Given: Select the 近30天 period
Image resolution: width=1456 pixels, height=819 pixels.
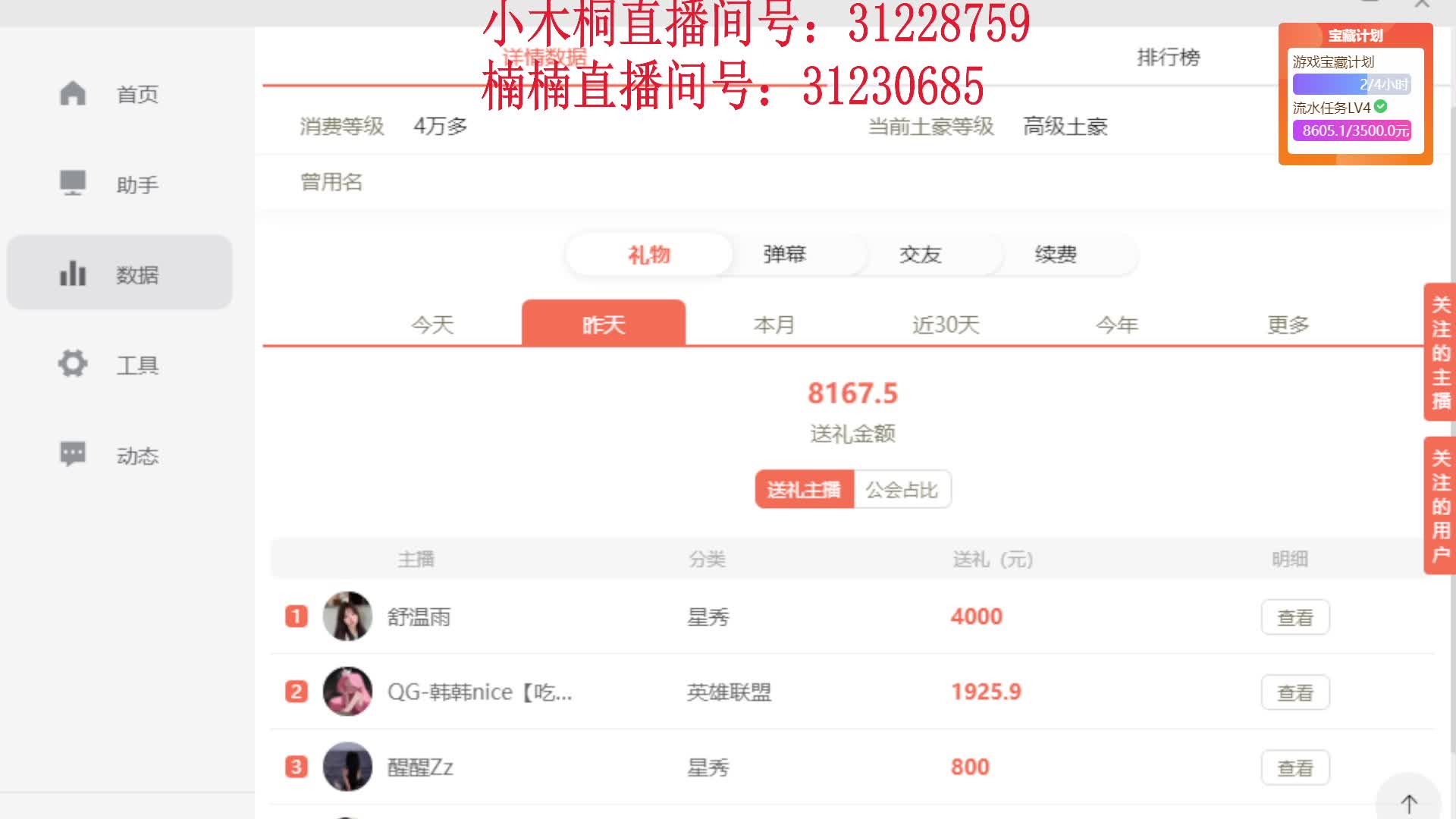Looking at the screenshot, I should coord(946,325).
